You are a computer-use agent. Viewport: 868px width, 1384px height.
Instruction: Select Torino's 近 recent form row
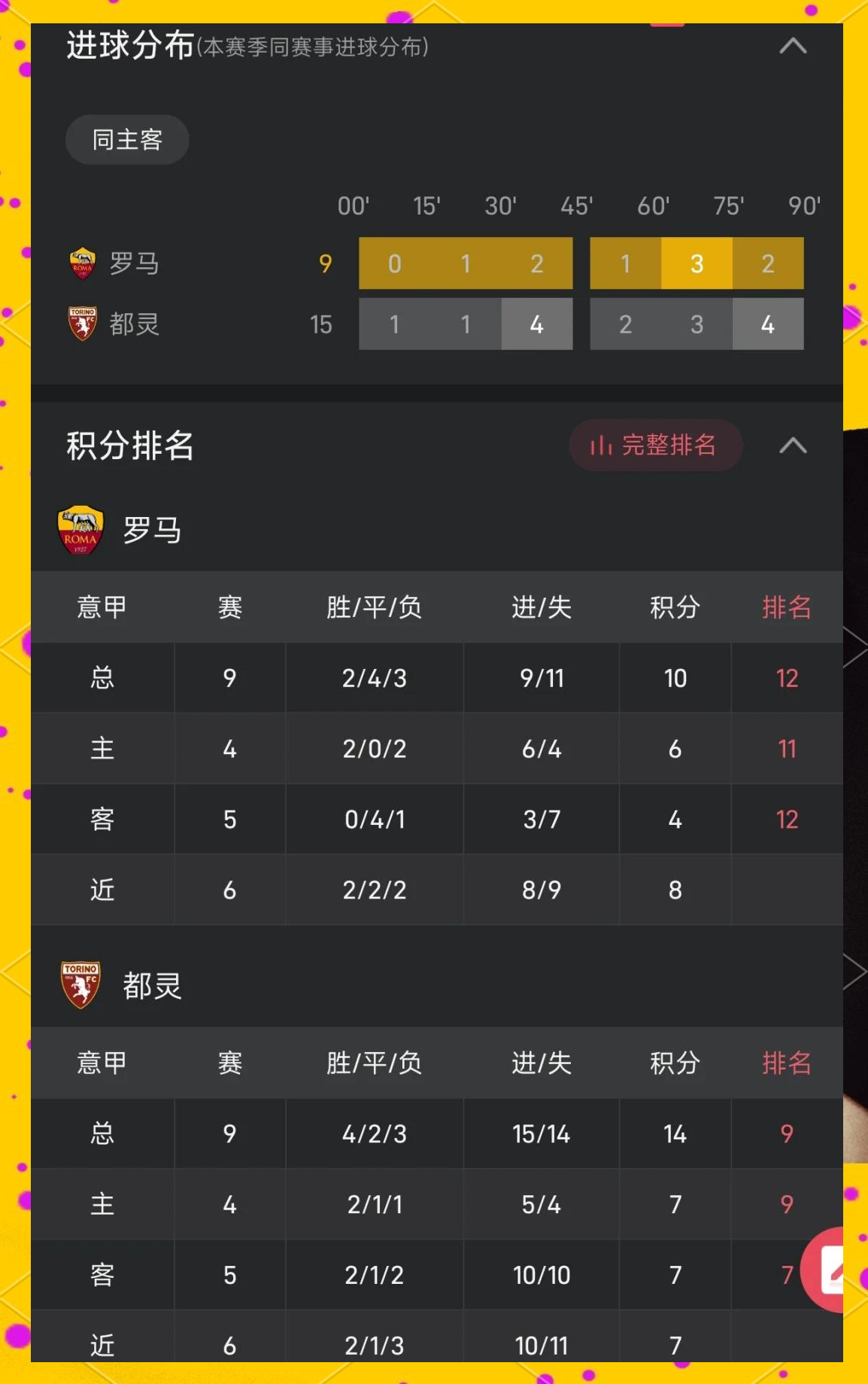(102, 1346)
